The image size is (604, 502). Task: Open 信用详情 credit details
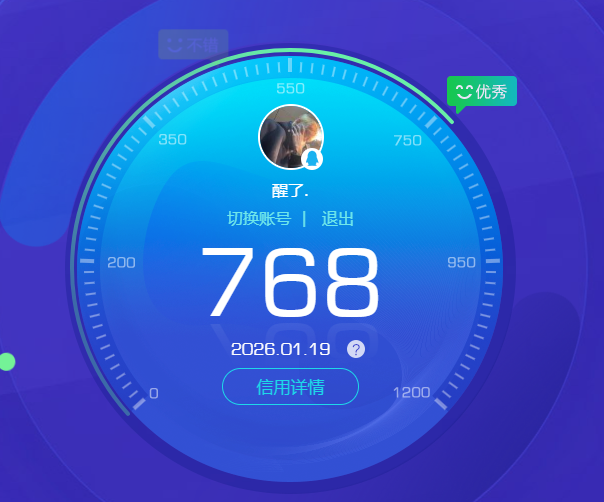pyautogui.click(x=290, y=387)
